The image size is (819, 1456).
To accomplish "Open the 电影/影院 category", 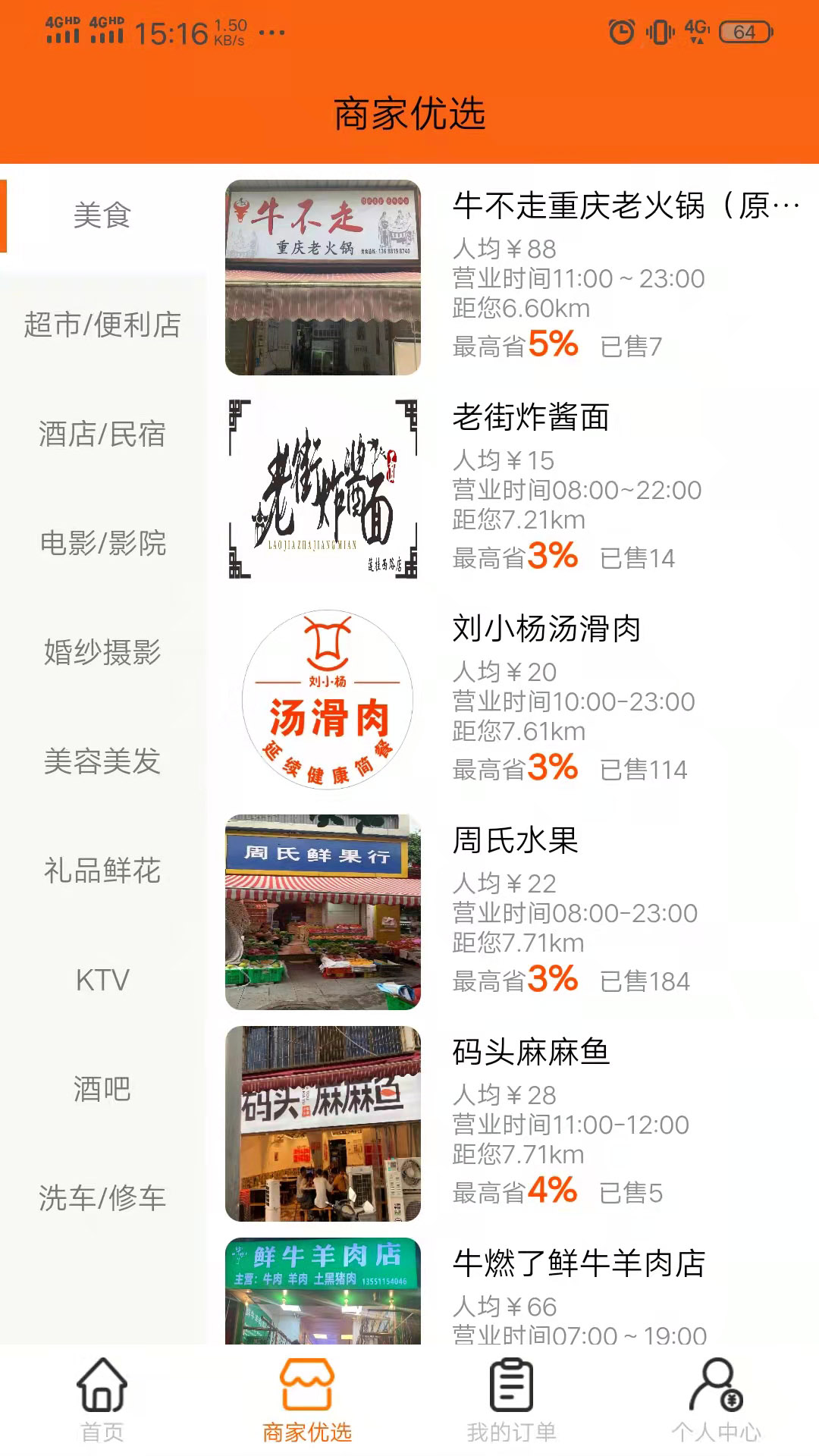I will point(102,543).
